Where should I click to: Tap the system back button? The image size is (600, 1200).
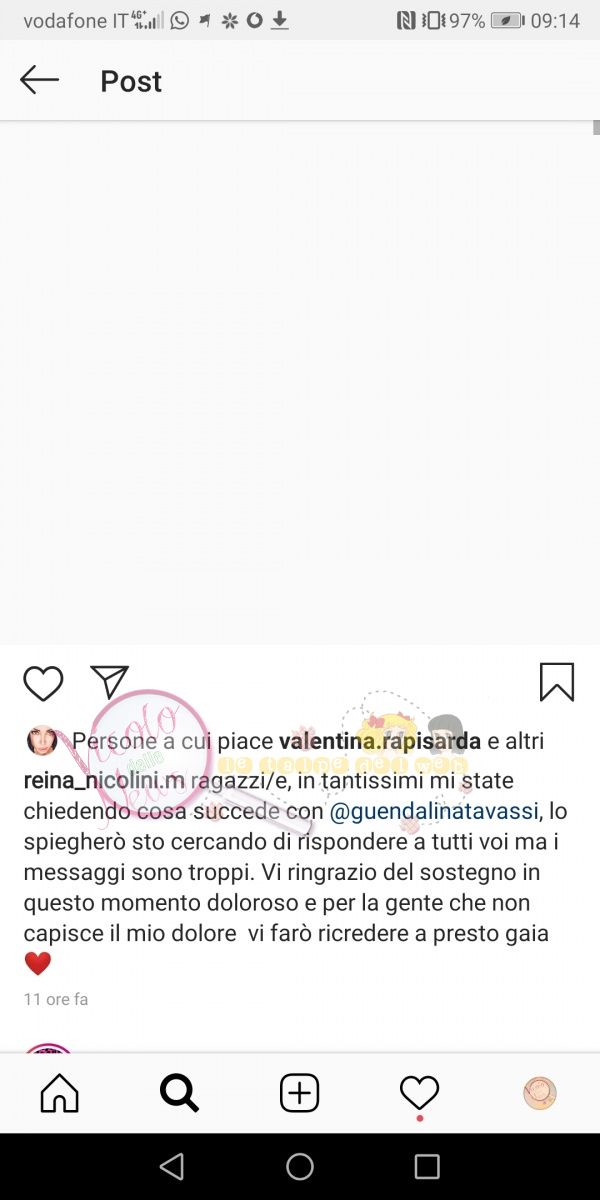pos(172,1166)
